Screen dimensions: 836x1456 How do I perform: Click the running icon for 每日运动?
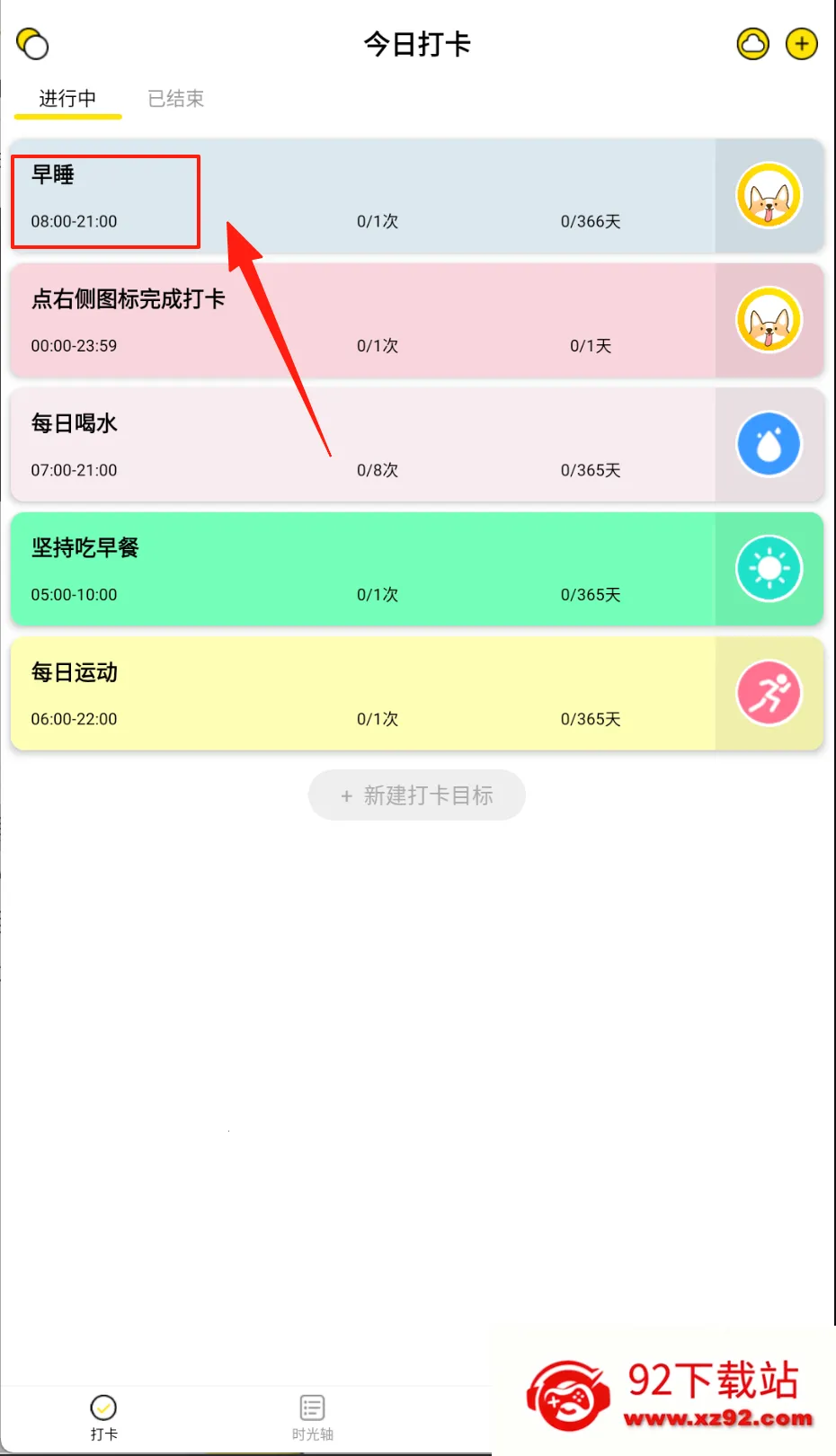pos(769,692)
